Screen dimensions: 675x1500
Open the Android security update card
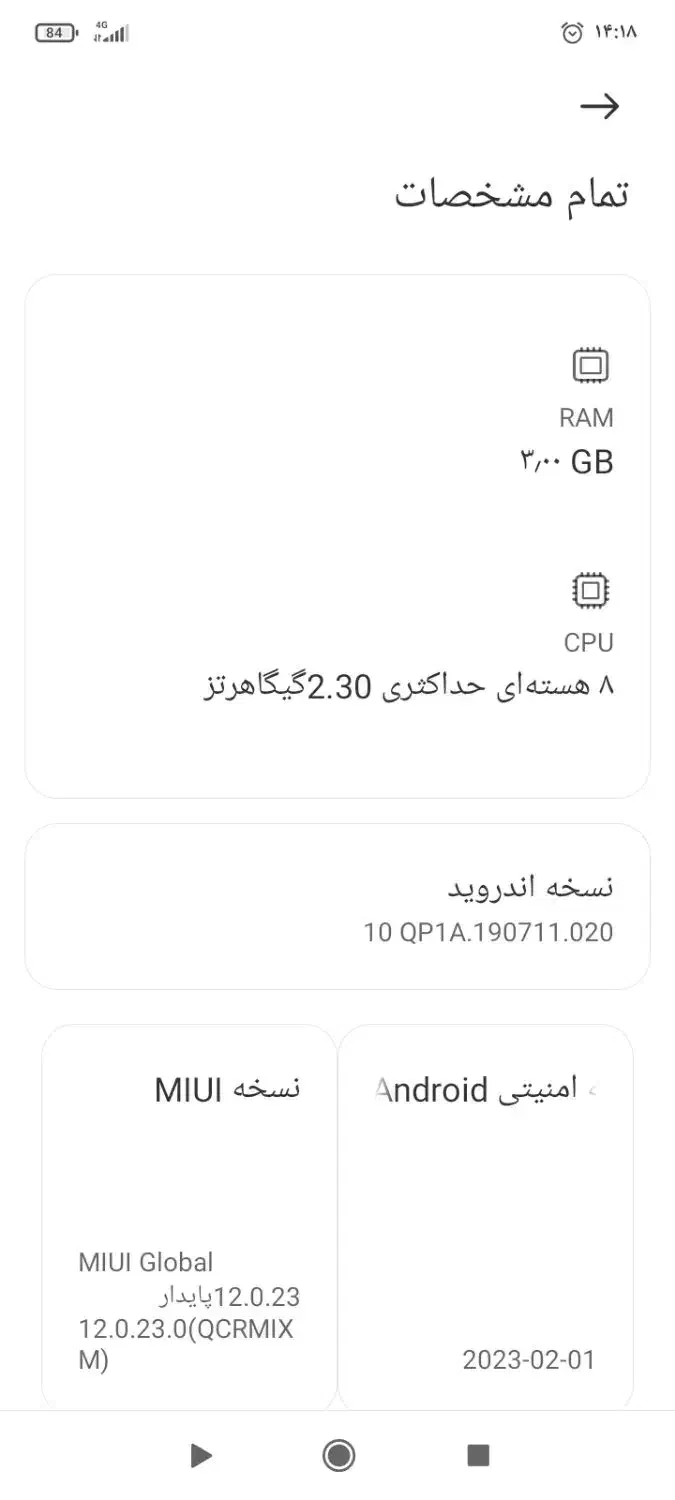point(486,1215)
